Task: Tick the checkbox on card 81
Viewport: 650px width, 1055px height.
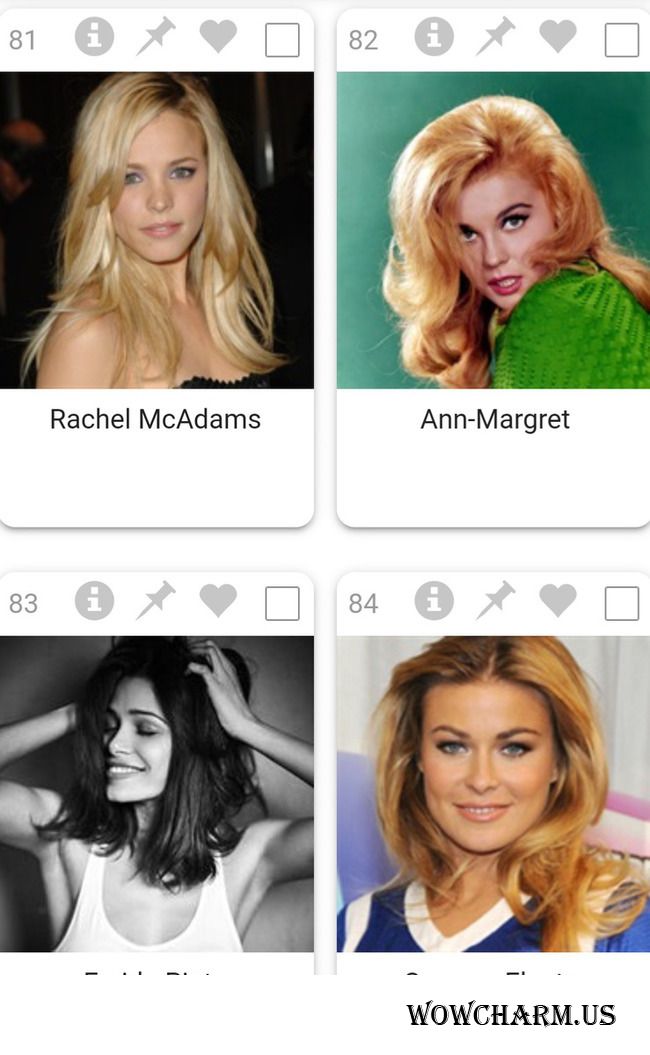Action: click(x=282, y=40)
